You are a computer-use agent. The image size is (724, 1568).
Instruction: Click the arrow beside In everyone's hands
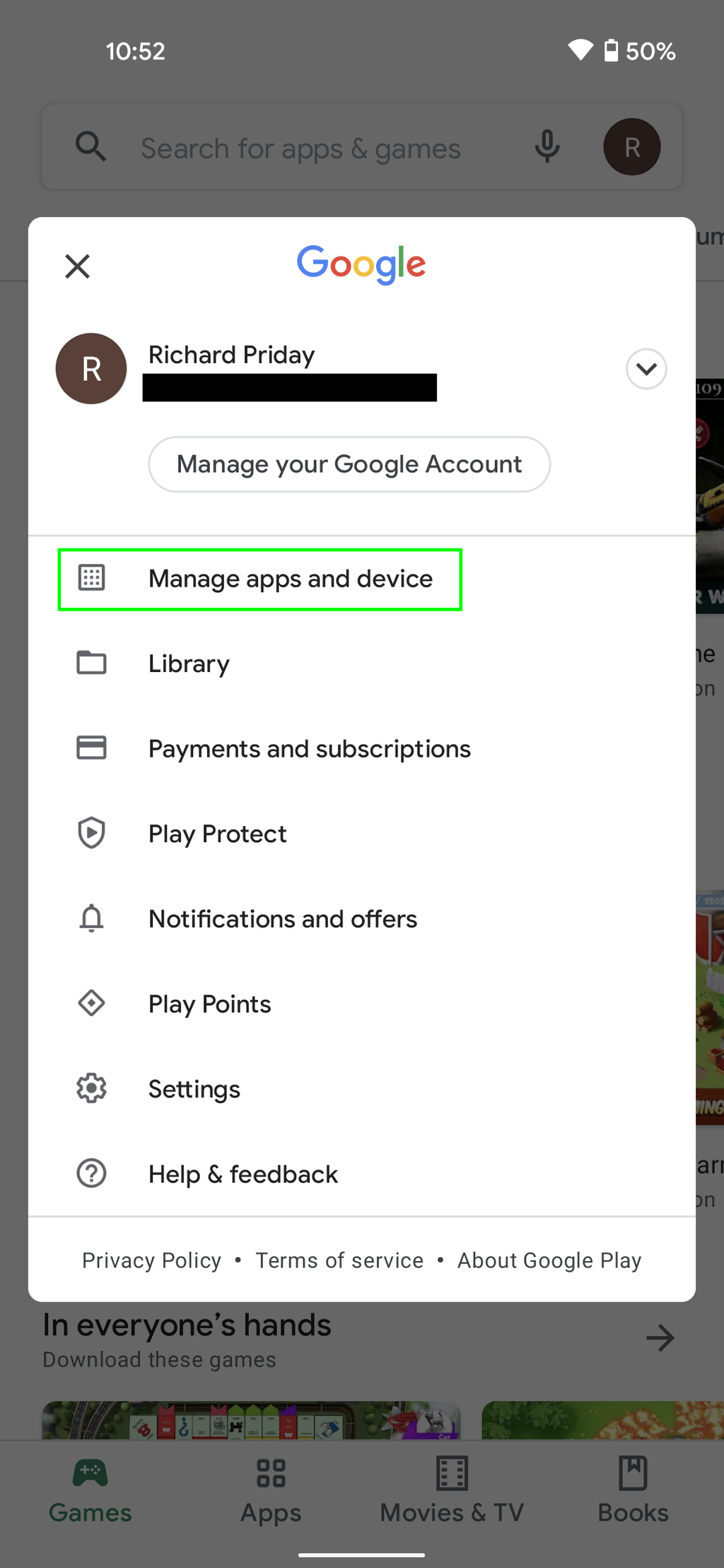click(660, 1336)
